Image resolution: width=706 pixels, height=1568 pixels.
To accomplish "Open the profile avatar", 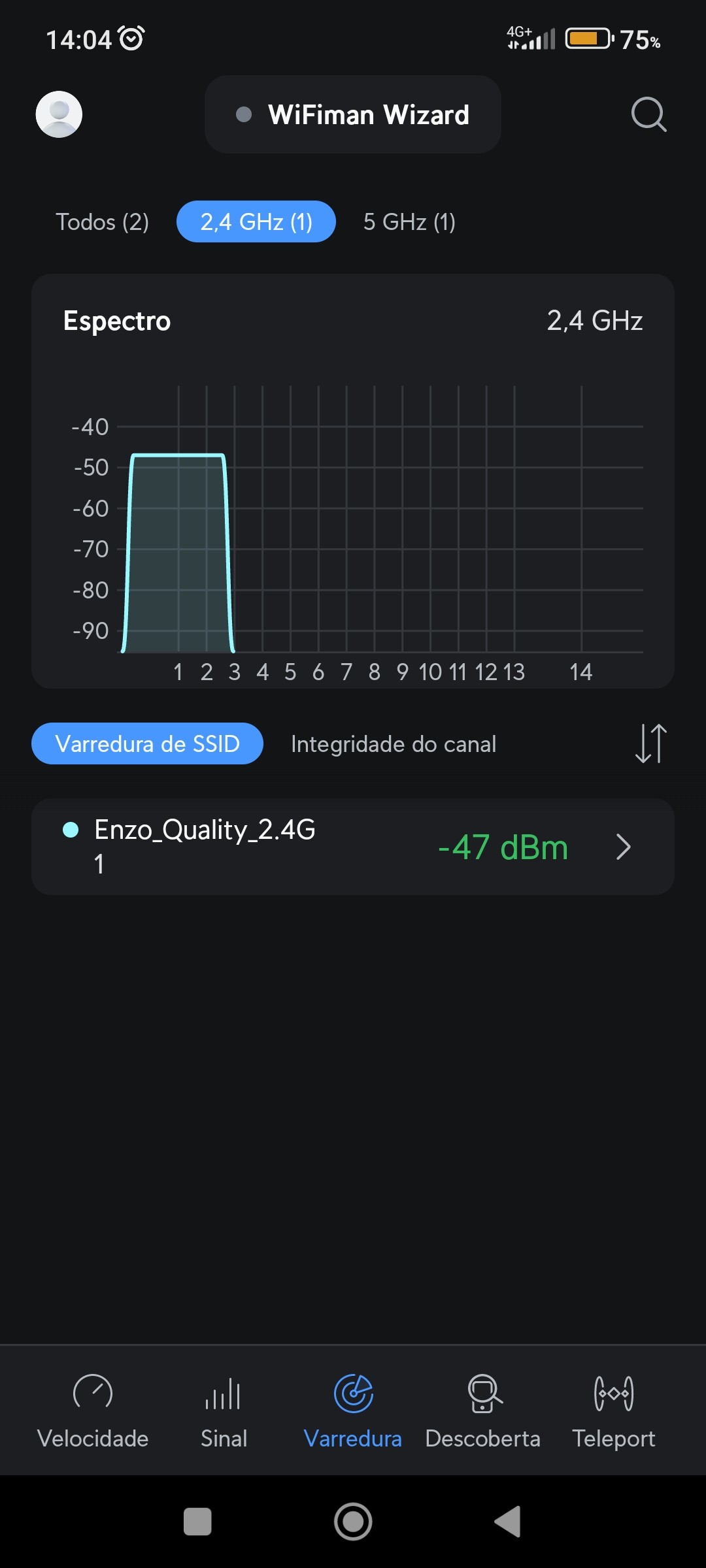I will pyautogui.click(x=59, y=114).
